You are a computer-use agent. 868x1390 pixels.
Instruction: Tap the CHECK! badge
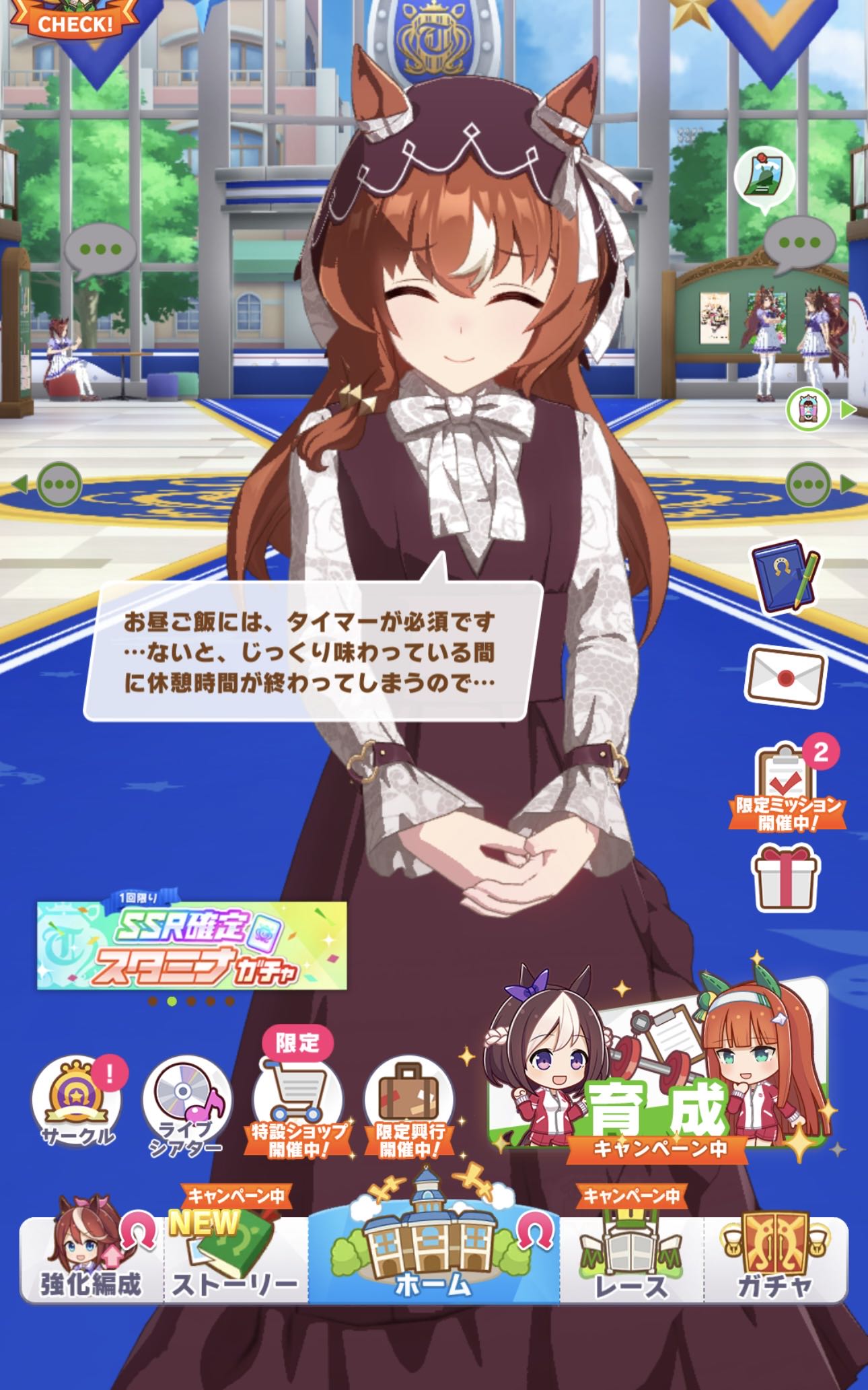point(75,25)
